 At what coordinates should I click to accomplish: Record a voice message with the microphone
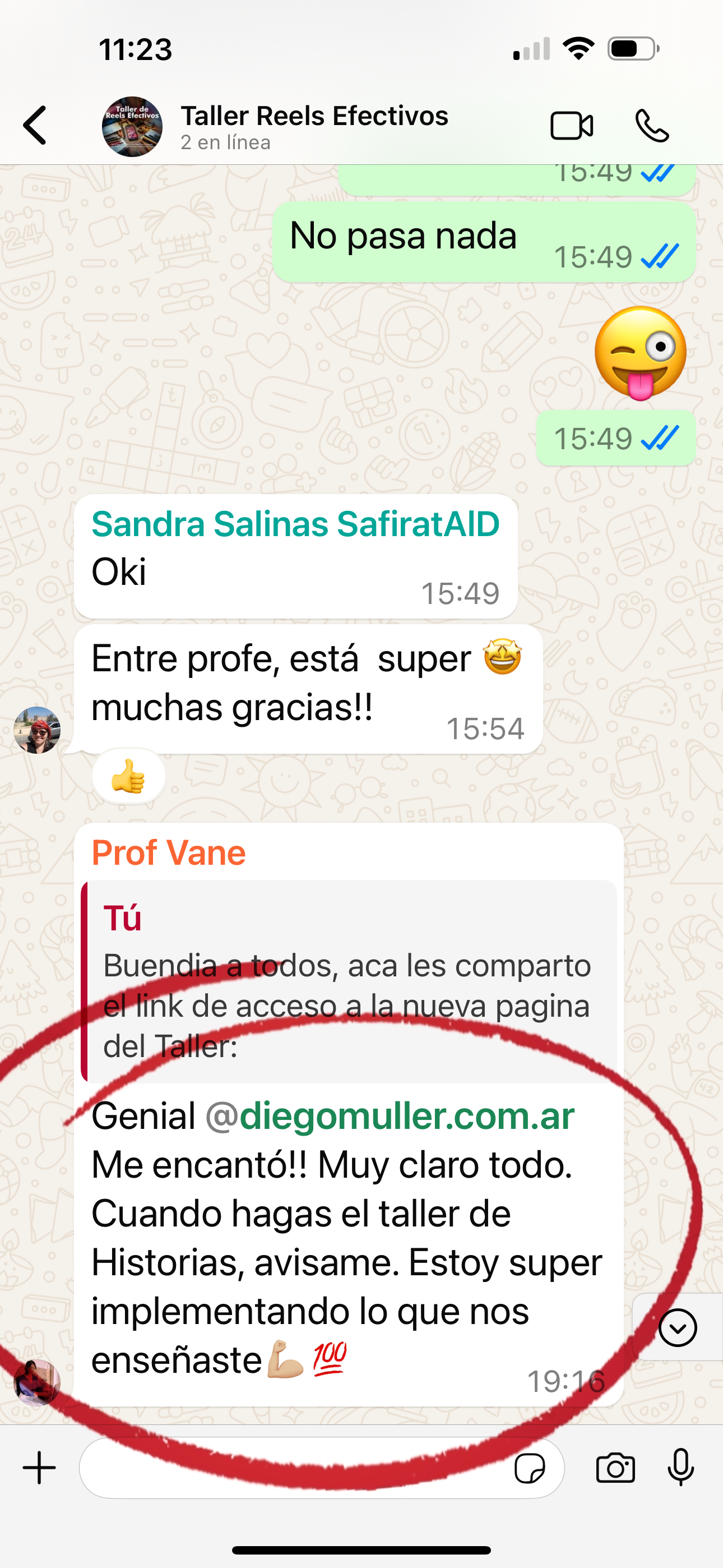coord(681,1467)
